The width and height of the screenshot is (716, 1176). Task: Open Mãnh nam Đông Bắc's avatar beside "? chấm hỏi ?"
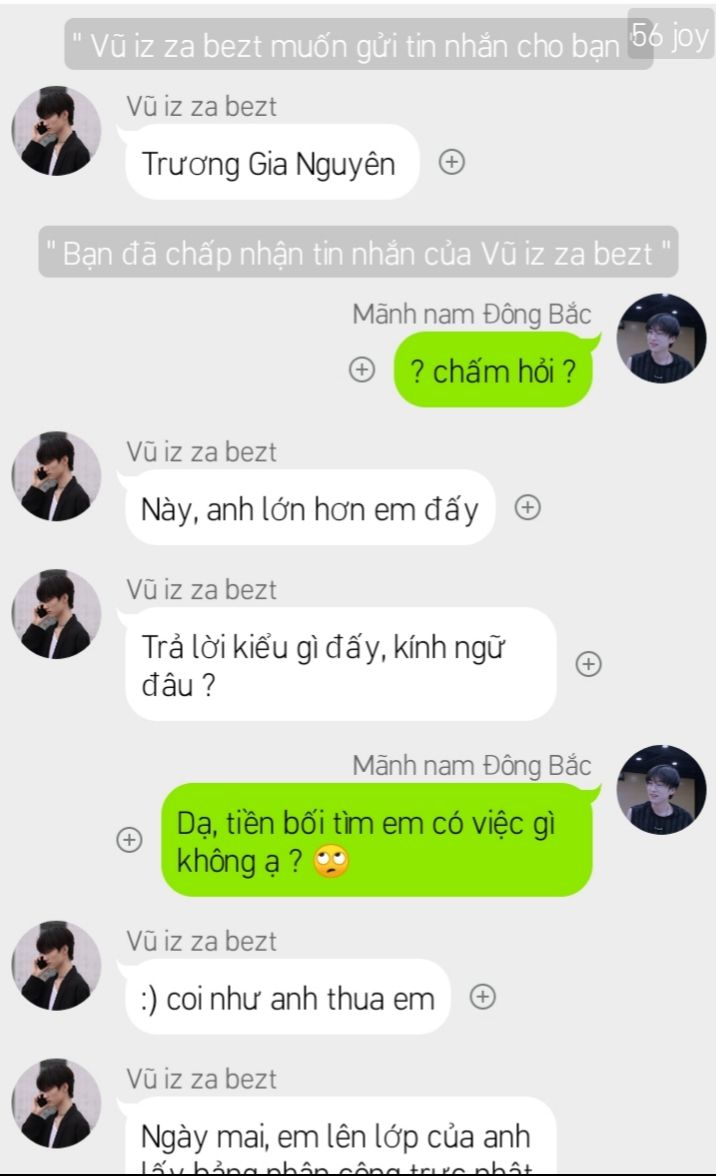(661, 338)
